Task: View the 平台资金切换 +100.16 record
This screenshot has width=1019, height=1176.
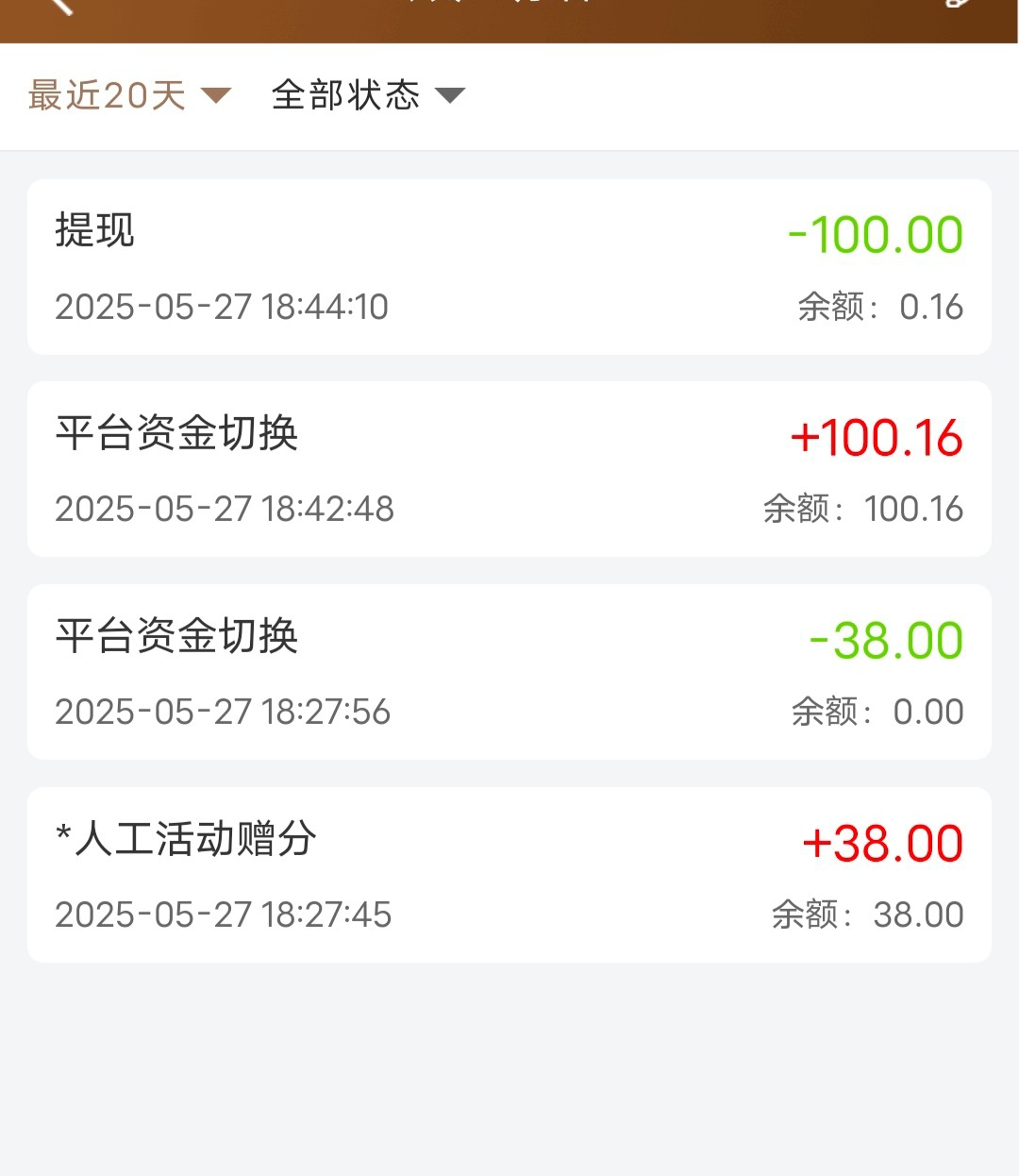Action: tap(509, 469)
